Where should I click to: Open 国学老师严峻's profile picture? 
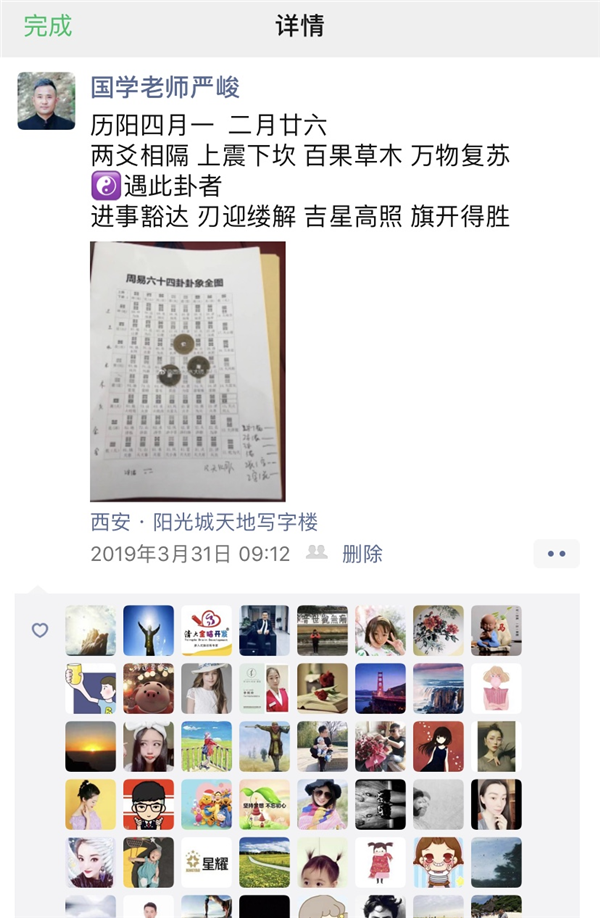[46, 101]
